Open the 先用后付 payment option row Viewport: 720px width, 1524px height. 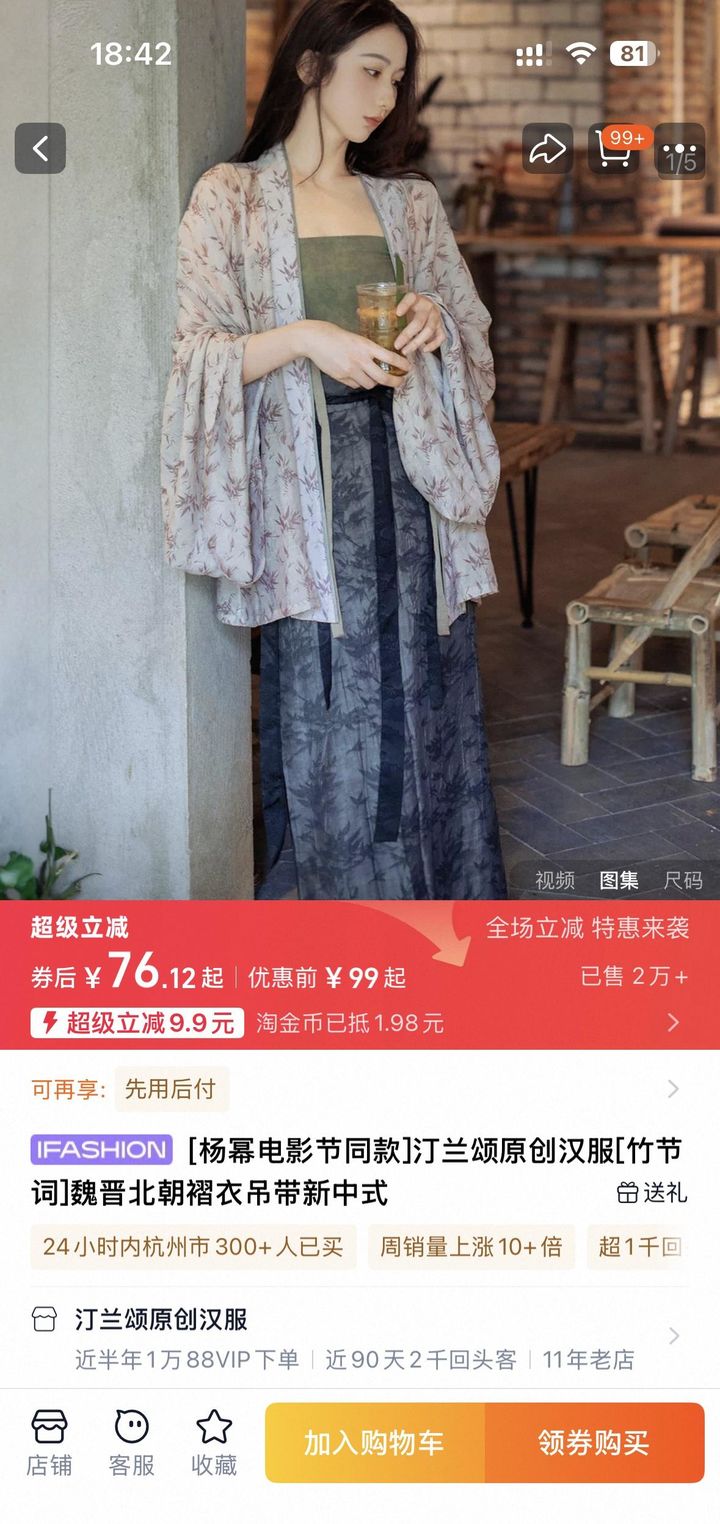point(360,1089)
